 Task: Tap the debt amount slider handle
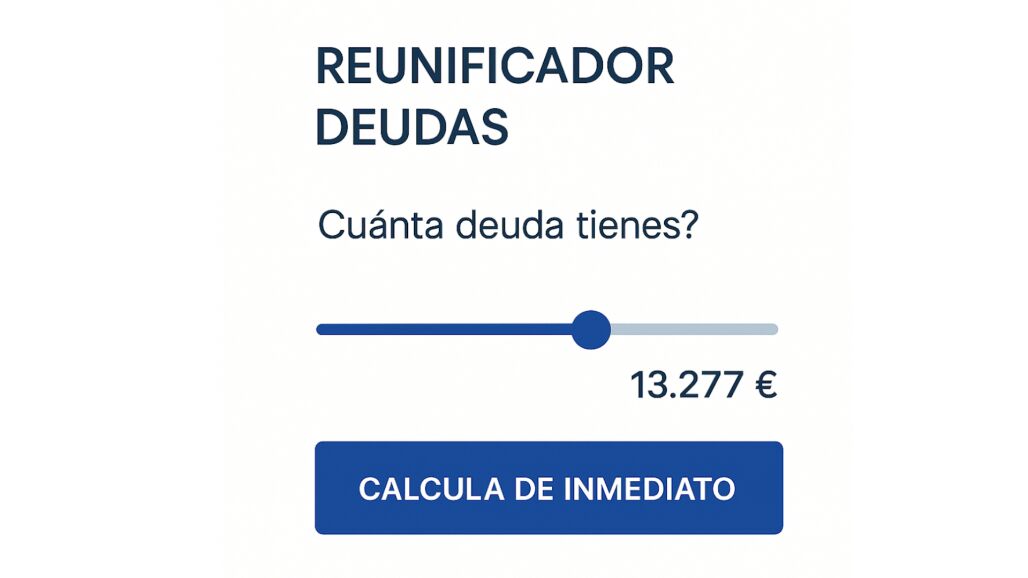pyautogui.click(x=591, y=329)
